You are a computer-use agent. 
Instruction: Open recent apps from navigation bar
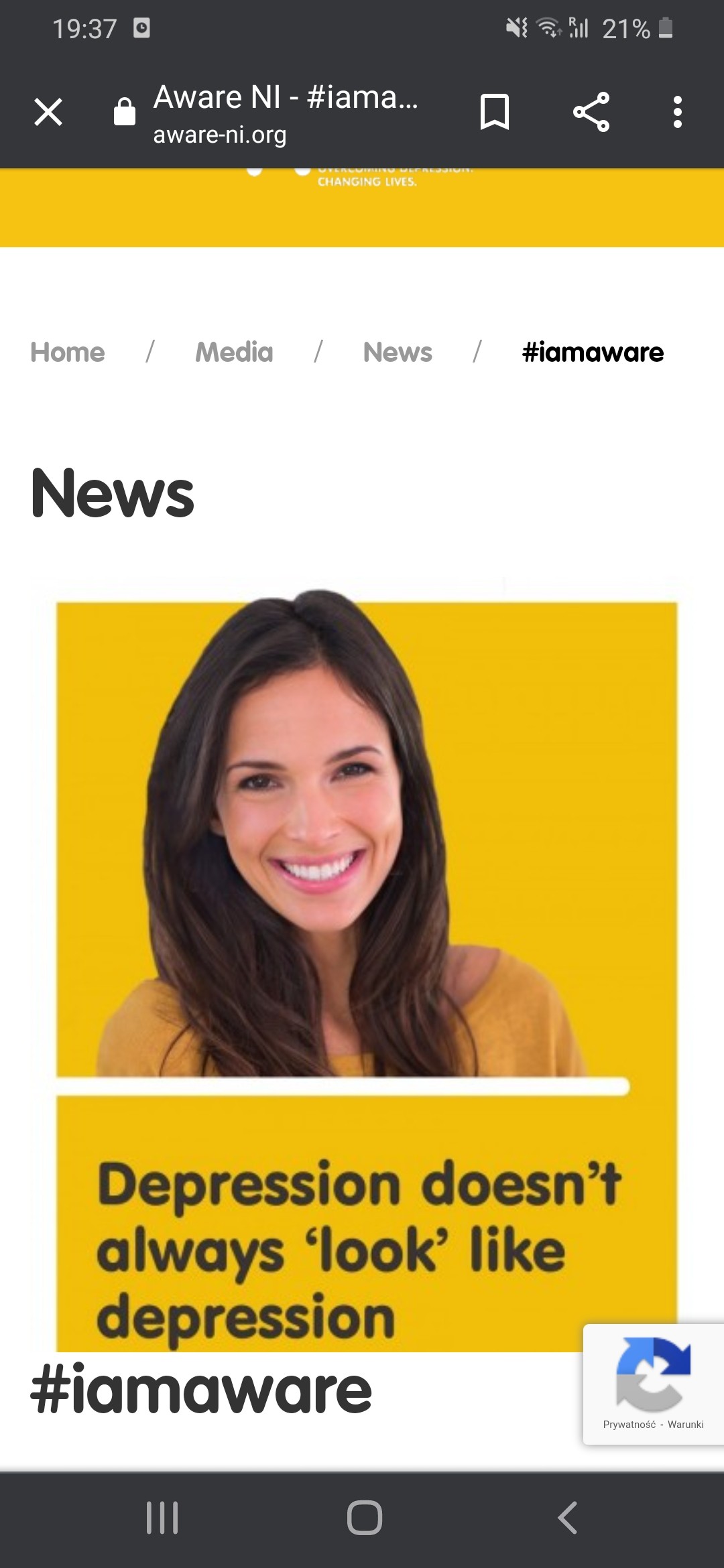tap(162, 1518)
